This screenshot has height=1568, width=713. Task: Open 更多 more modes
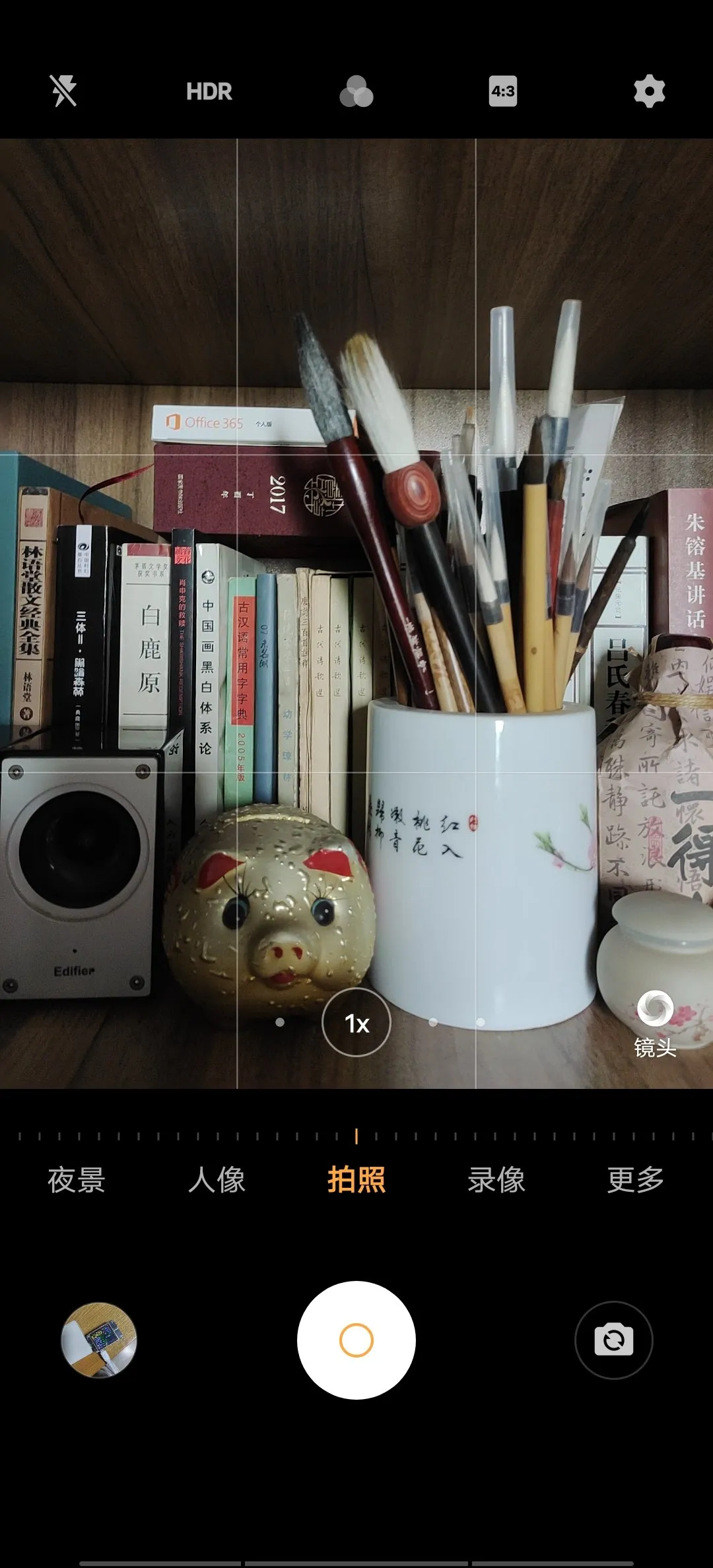[x=636, y=1180]
